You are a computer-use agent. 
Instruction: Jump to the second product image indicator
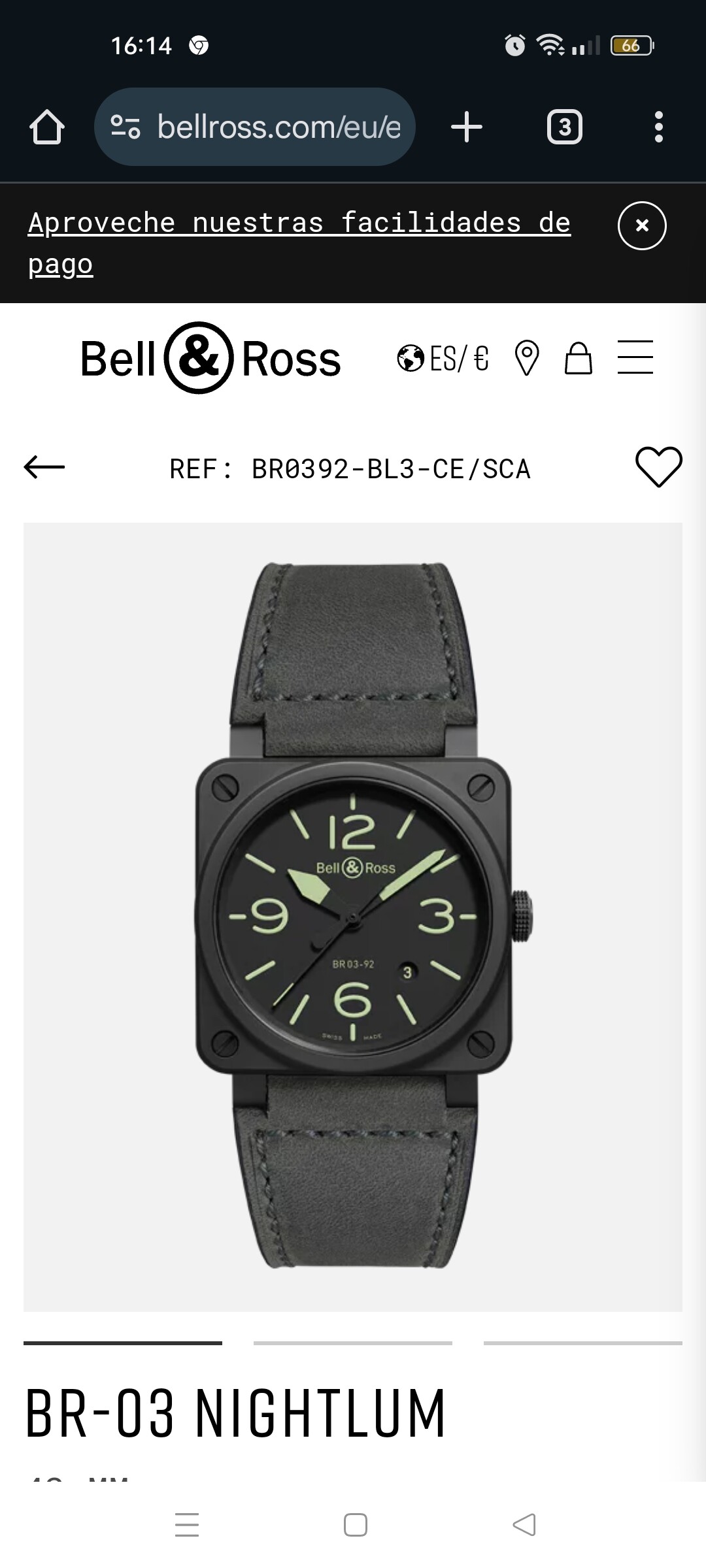point(353,1343)
